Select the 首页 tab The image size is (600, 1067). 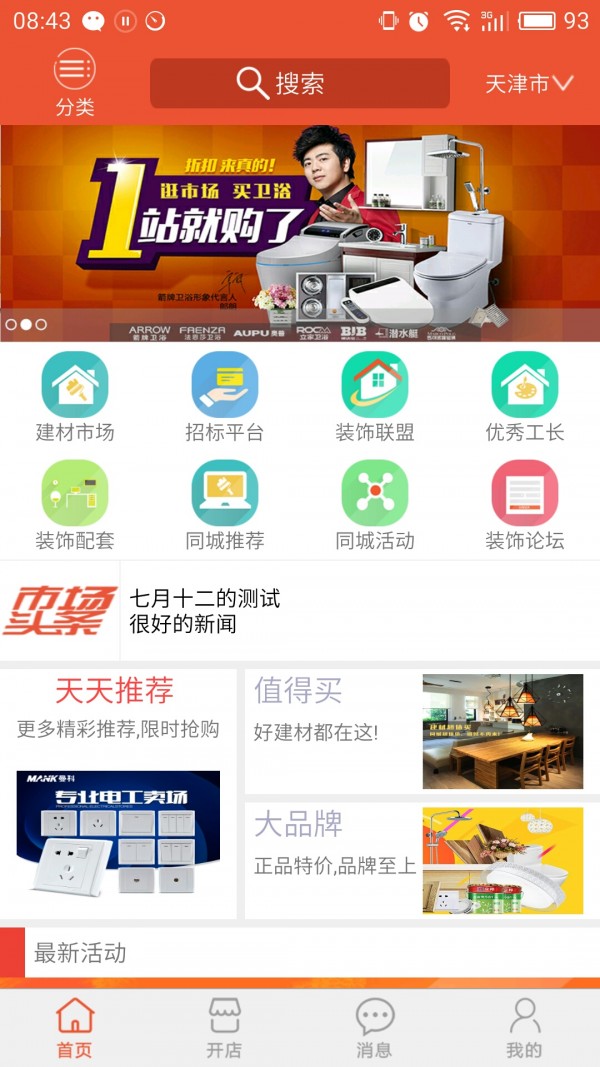(x=74, y=1028)
